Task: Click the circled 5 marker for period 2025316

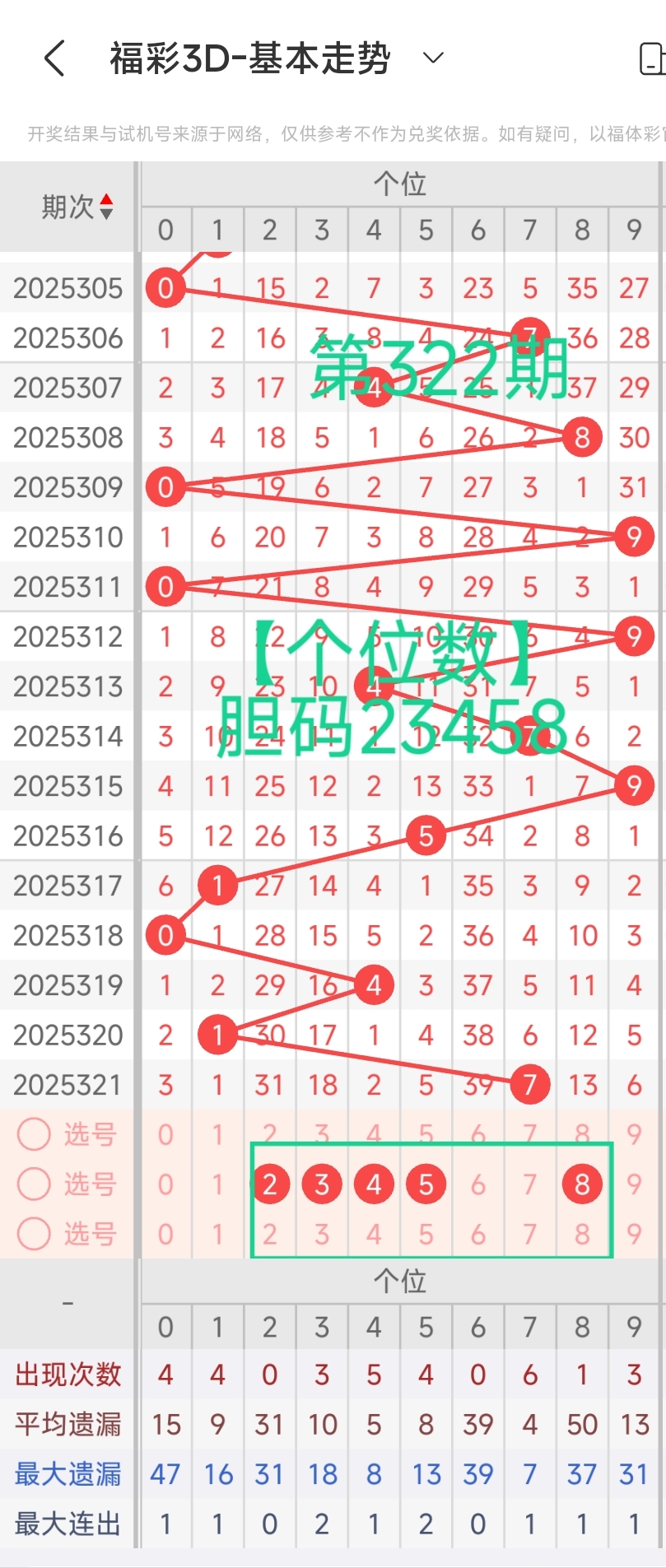Action: [426, 835]
